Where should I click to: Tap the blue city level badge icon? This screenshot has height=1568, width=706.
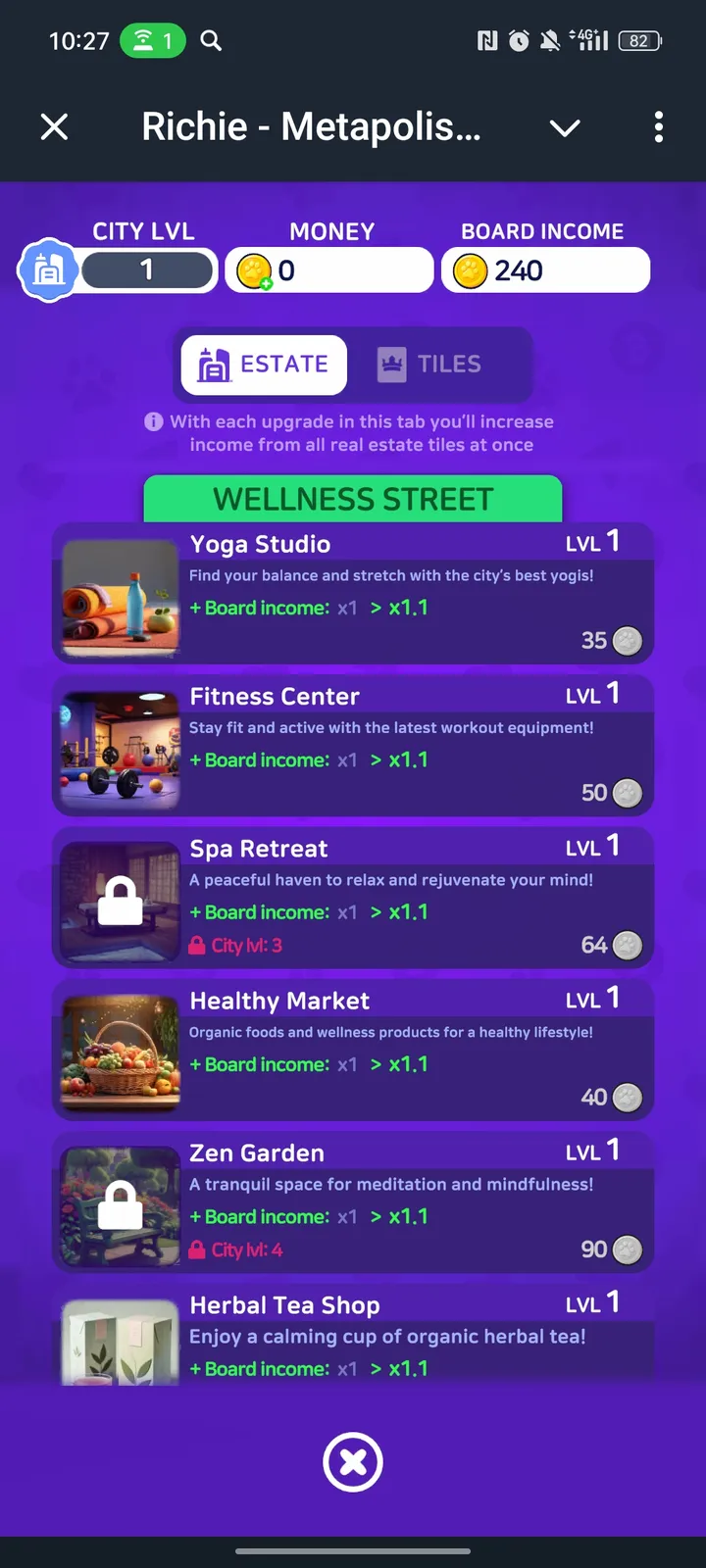point(47,269)
